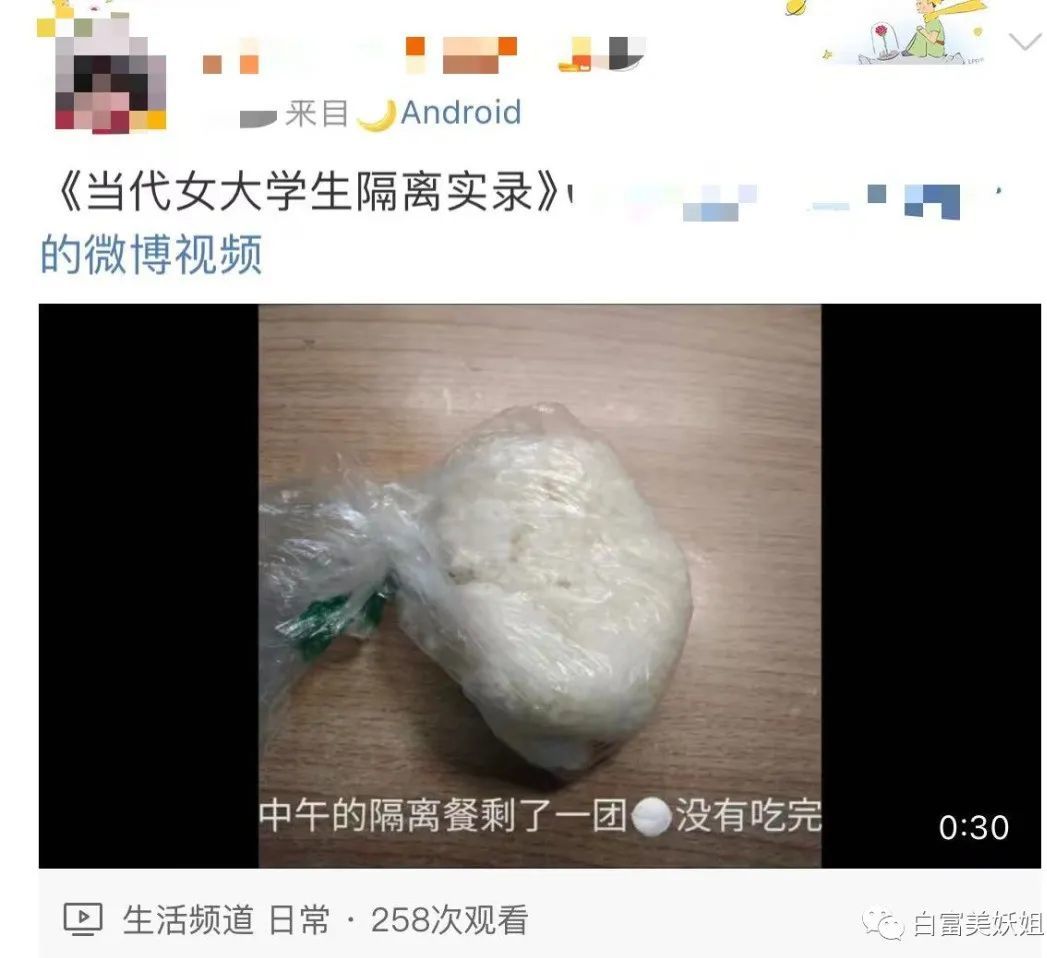Viewport: 1047px width, 958px height.
Task: Tap the Android source link
Action: [x=460, y=112]
